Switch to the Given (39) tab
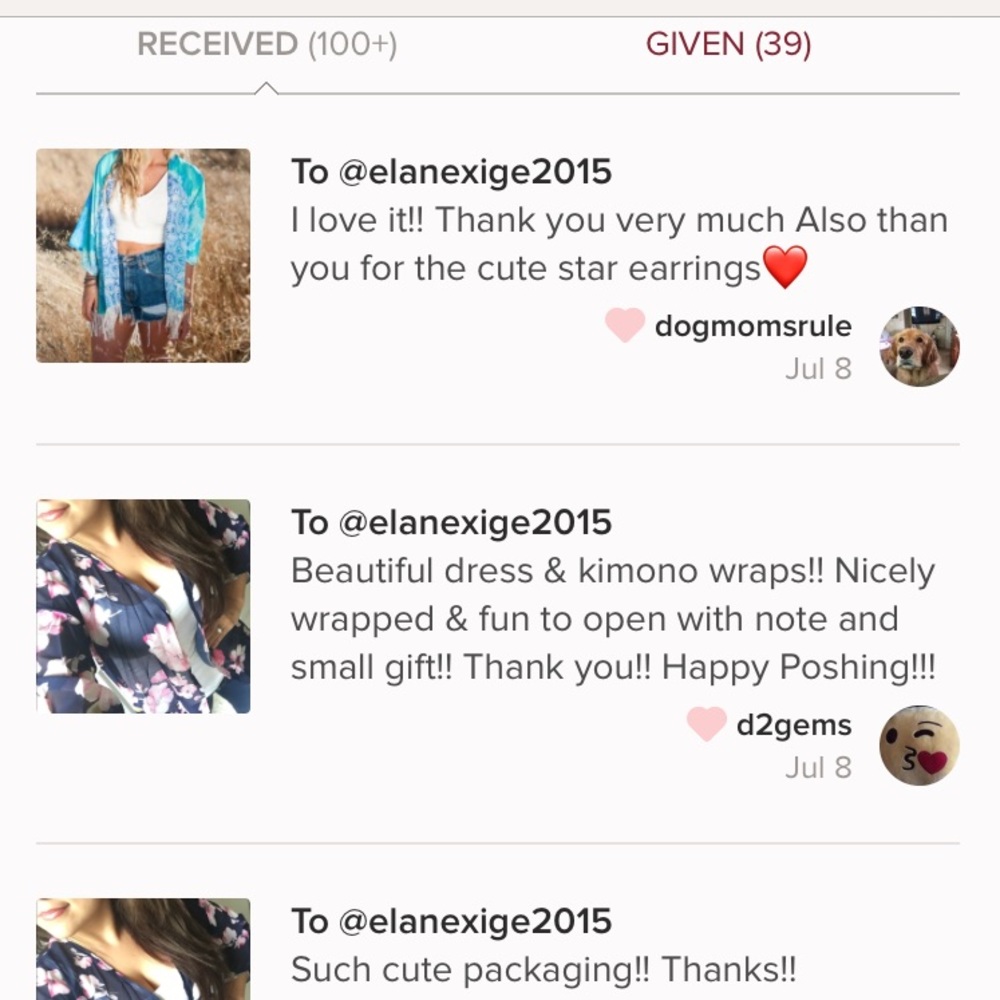This screenshot has height=1000, width=1000. 728,44
